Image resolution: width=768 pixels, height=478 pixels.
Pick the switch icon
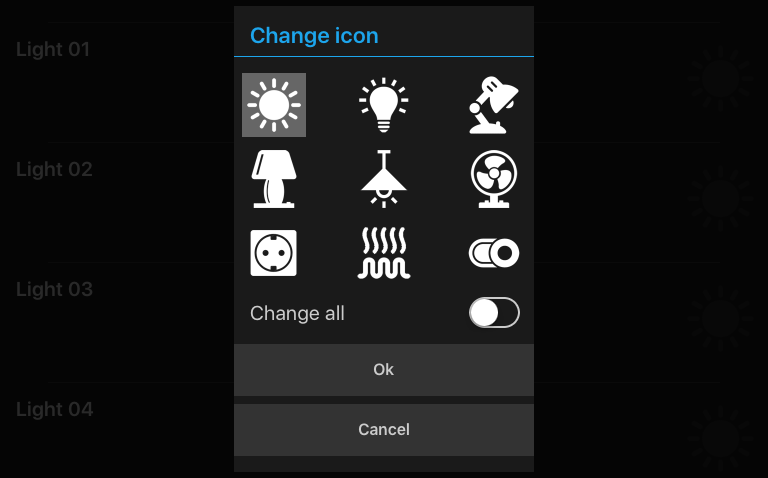(x=494, y=253)
